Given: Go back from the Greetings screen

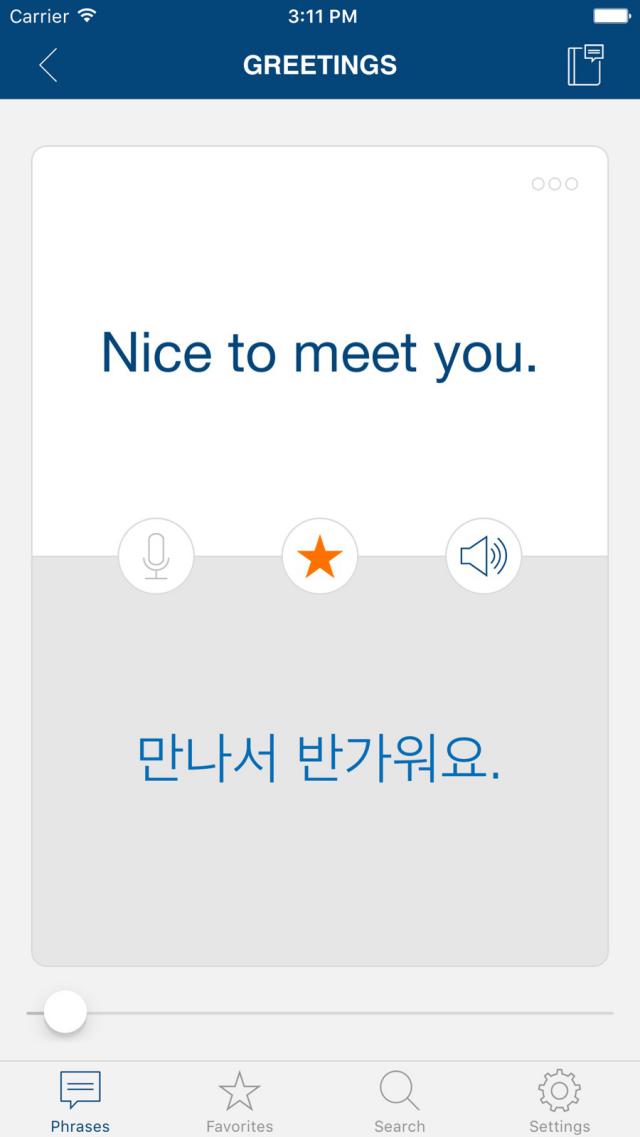Looking at the screenshot, I should [48, 65].
